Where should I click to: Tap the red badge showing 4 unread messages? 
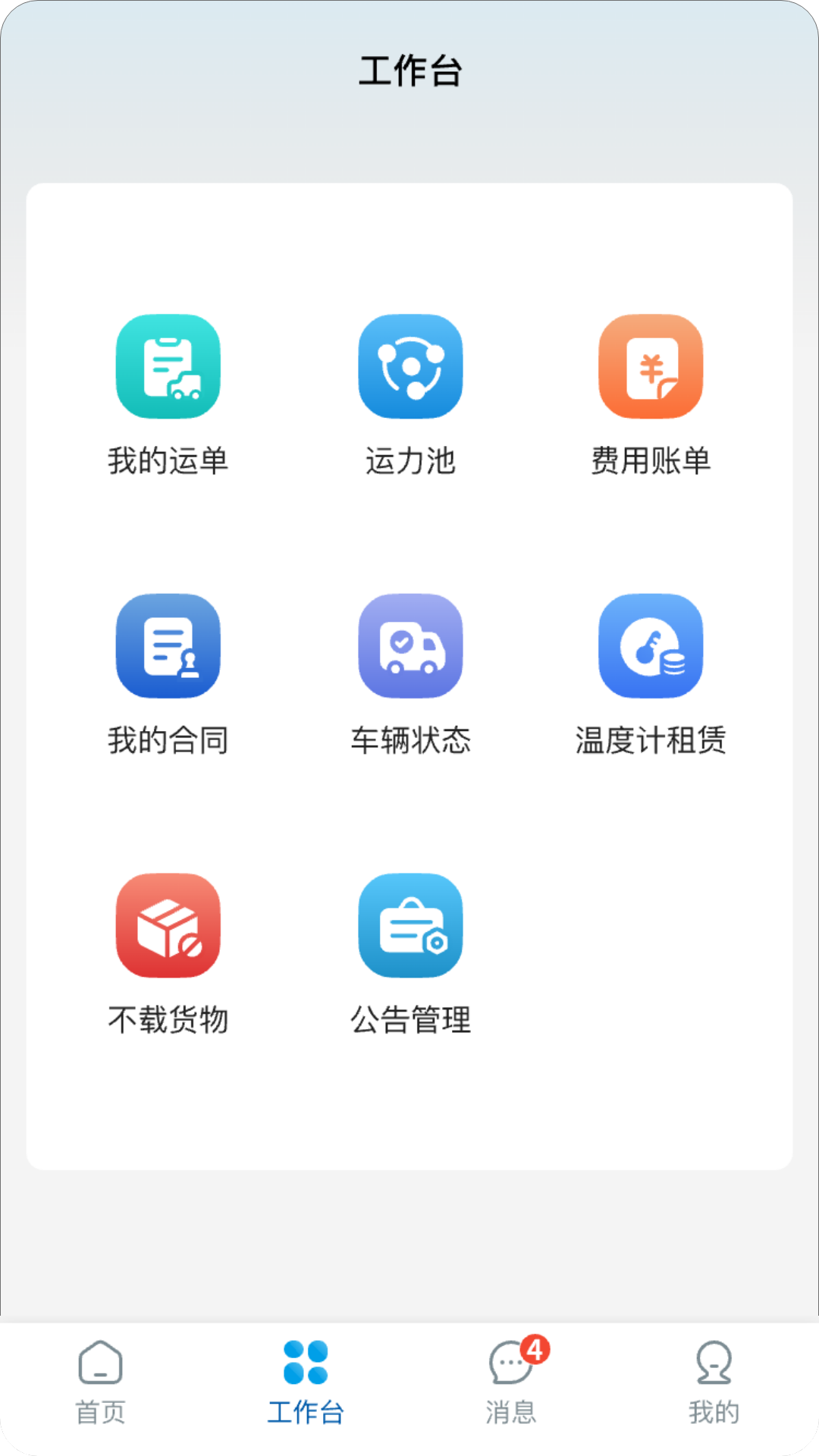[537, 1348]
